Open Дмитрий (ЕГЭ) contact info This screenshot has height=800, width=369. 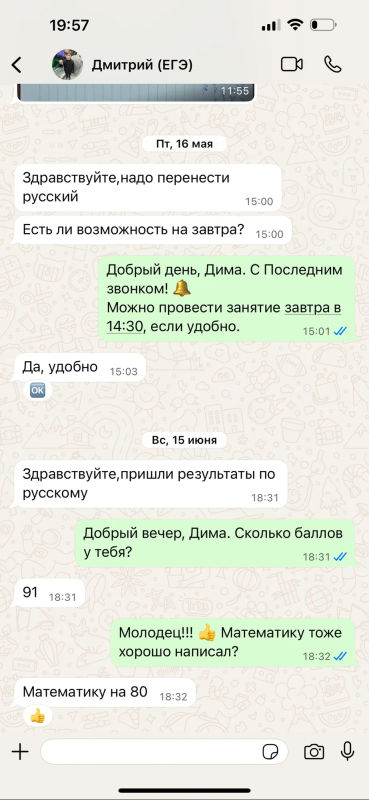(142, 65)
